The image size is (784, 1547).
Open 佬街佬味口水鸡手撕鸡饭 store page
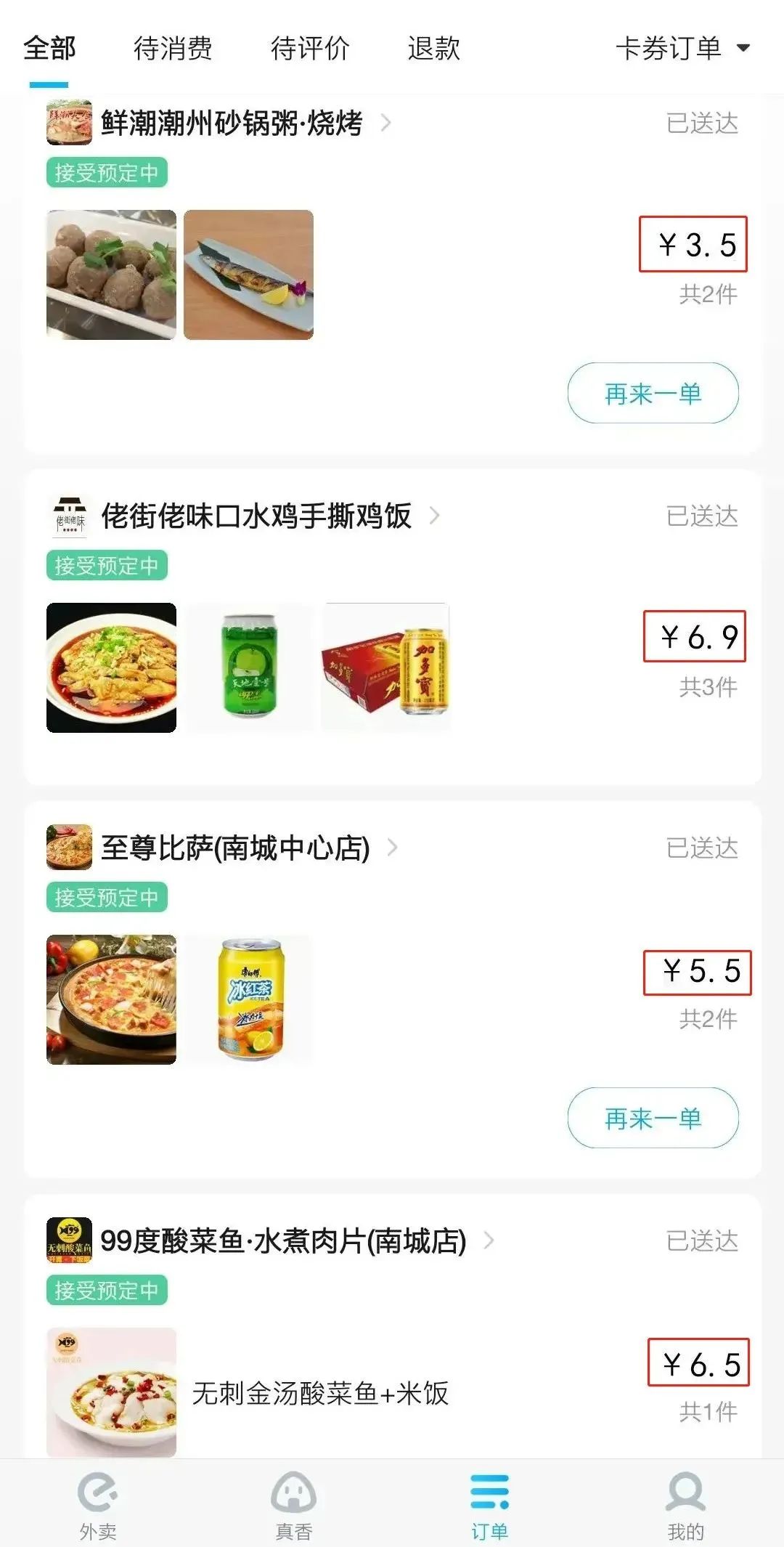(x=256, y=516)
